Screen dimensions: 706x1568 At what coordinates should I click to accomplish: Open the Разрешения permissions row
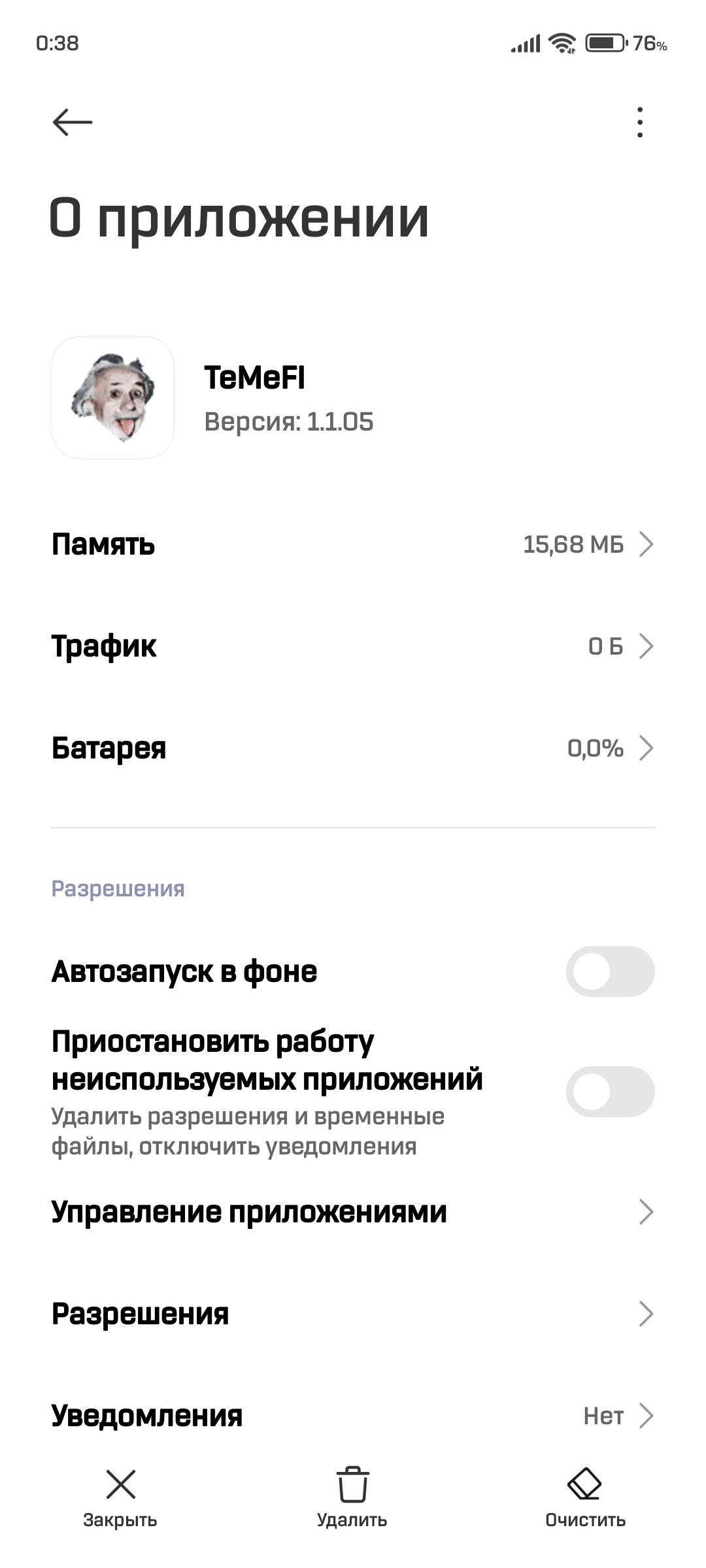pyautogui.click(x=353, y=1314)
